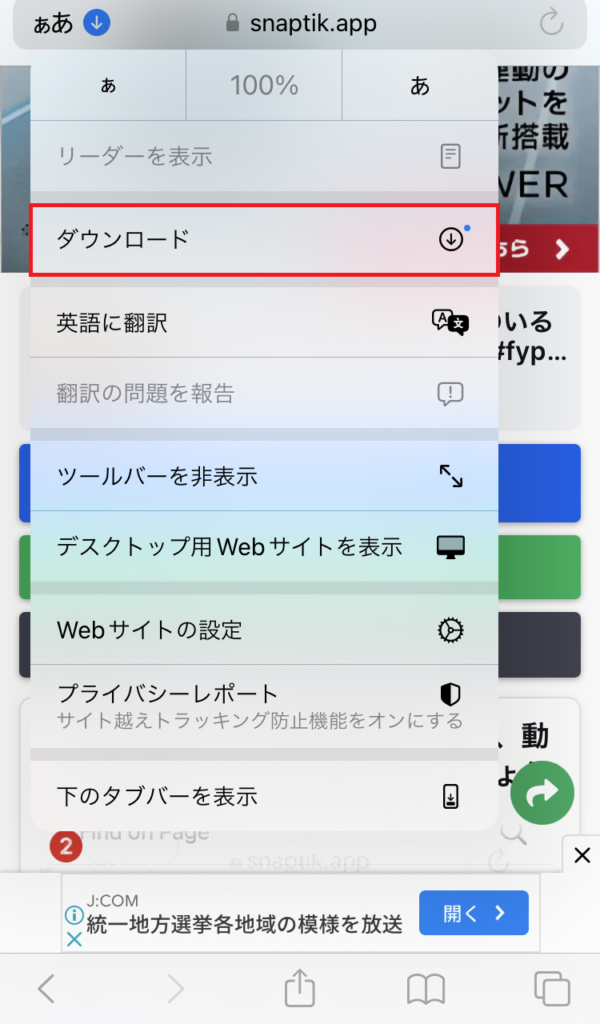
Task: Decrease text size with the small あ
Action: (x=108, y=86)
